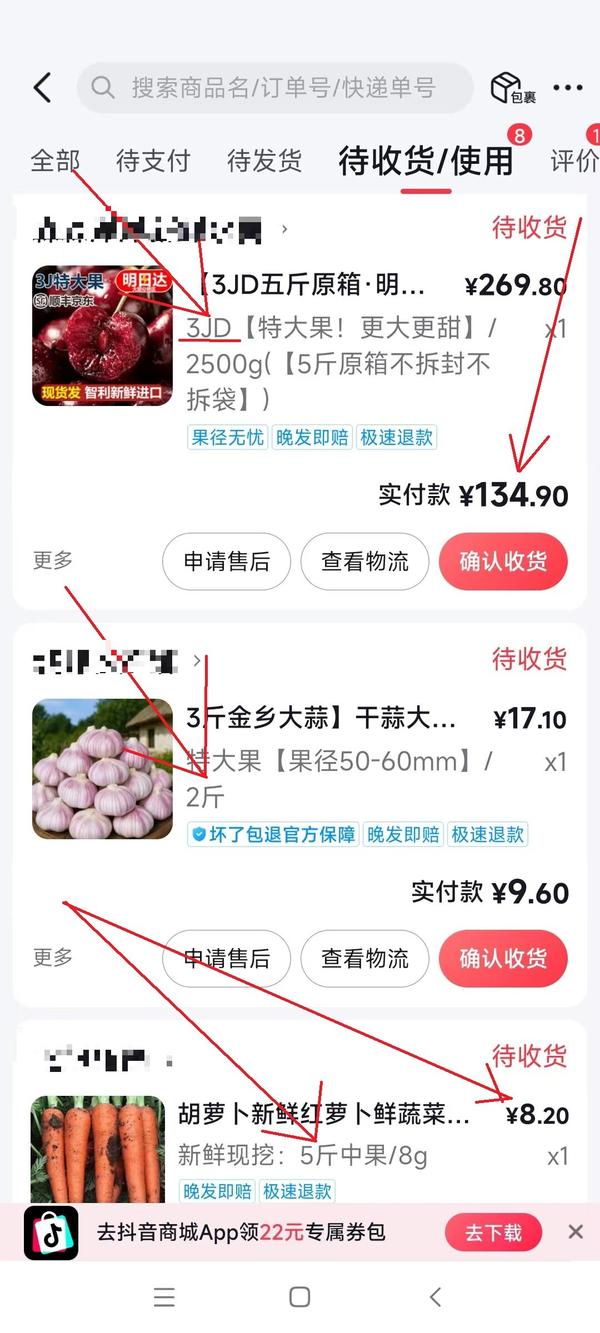Image resolution: width=600 pixels, height=1333 pixels.
Task: View logistics for the cherry order
Action: click(x=364, y=562)
